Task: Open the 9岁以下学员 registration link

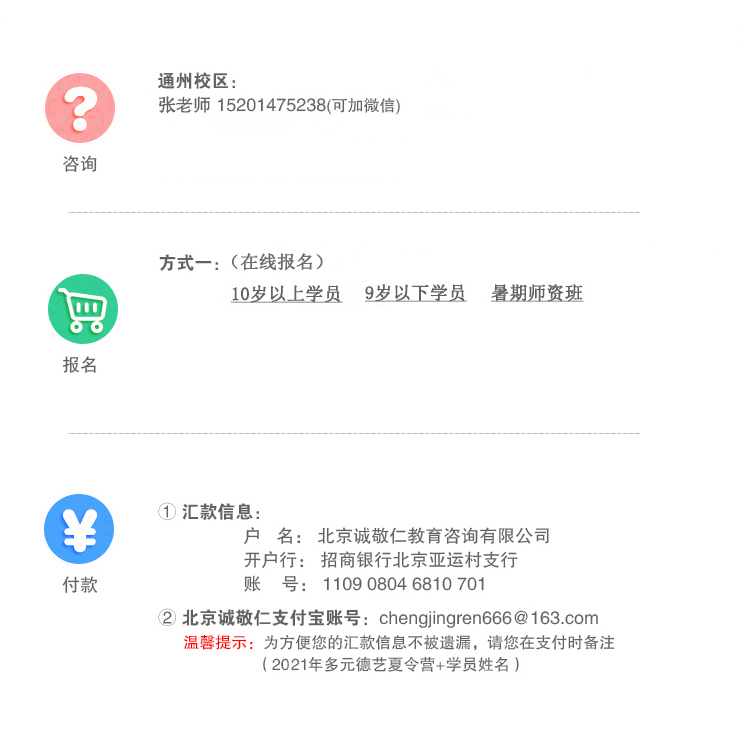Action: coord(415,294)
